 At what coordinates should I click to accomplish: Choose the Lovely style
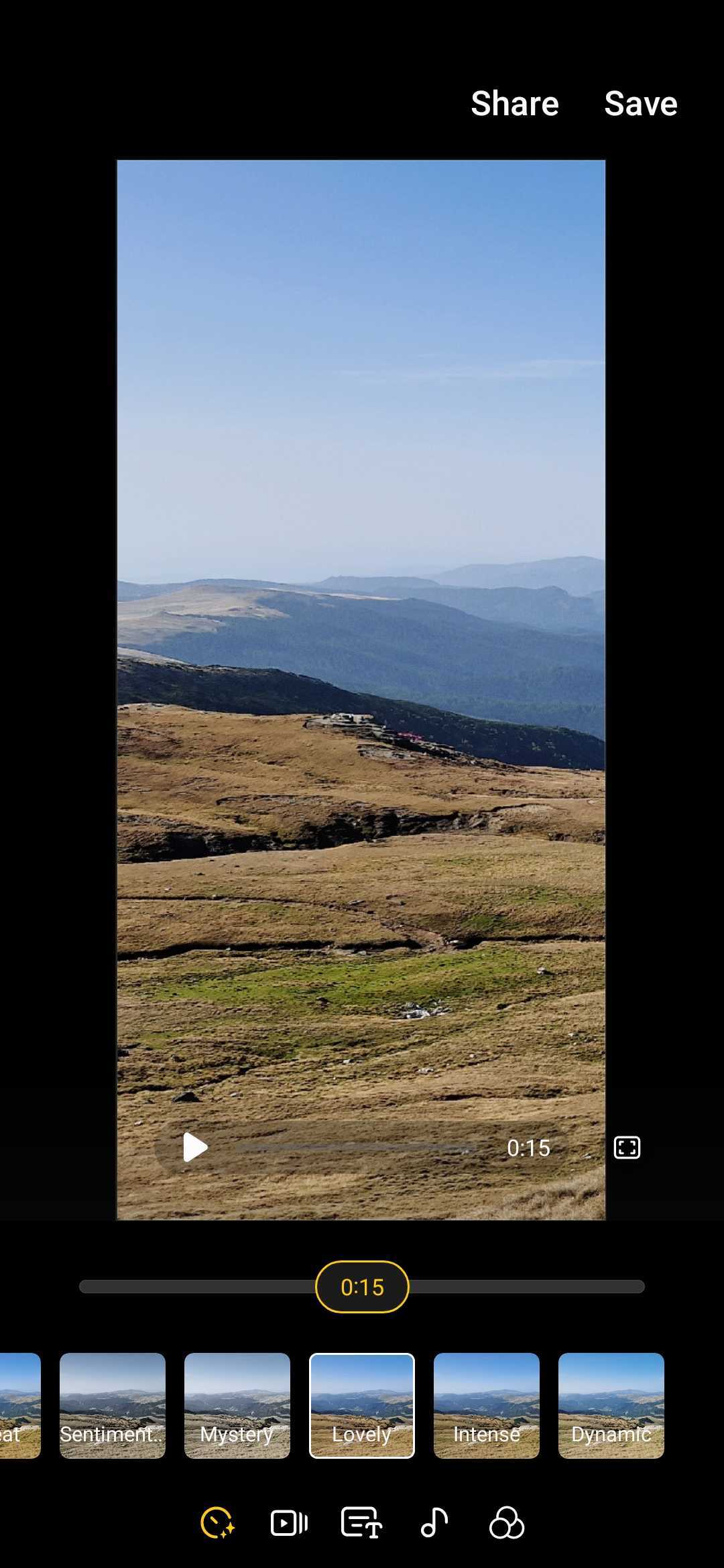coord(362,1405)
